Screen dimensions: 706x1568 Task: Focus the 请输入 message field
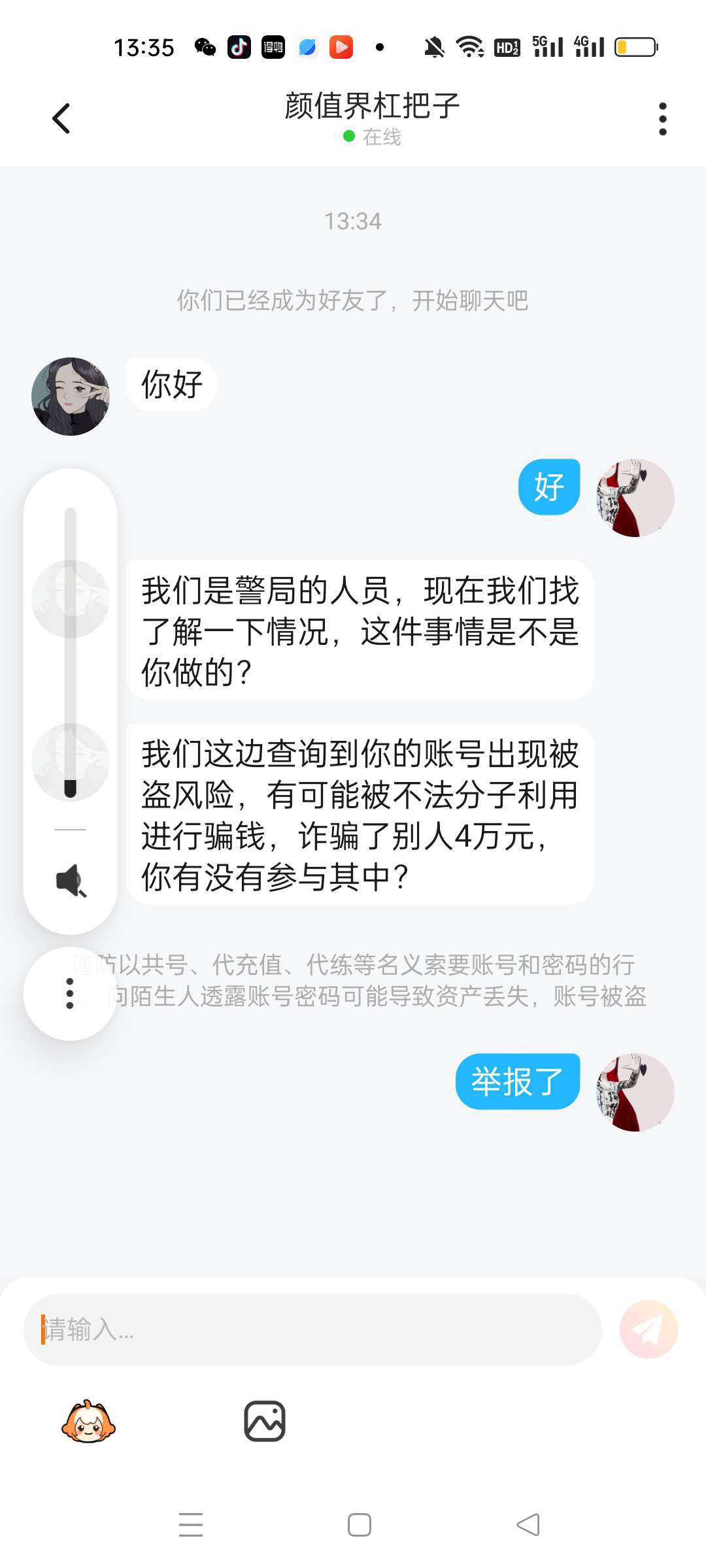tap(312, 1329)
